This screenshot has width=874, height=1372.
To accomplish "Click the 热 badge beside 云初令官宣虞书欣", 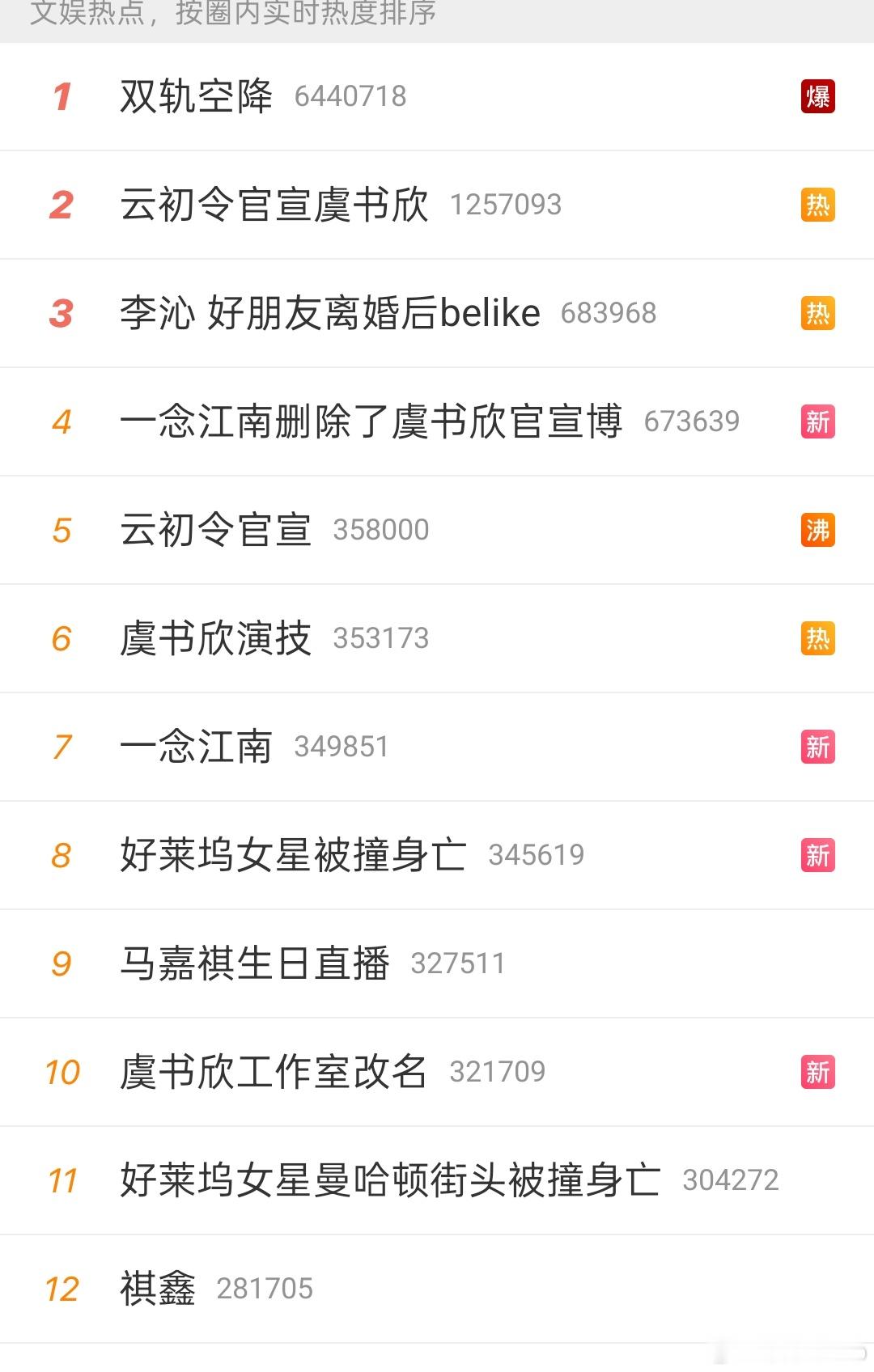I will pos(818,205).
